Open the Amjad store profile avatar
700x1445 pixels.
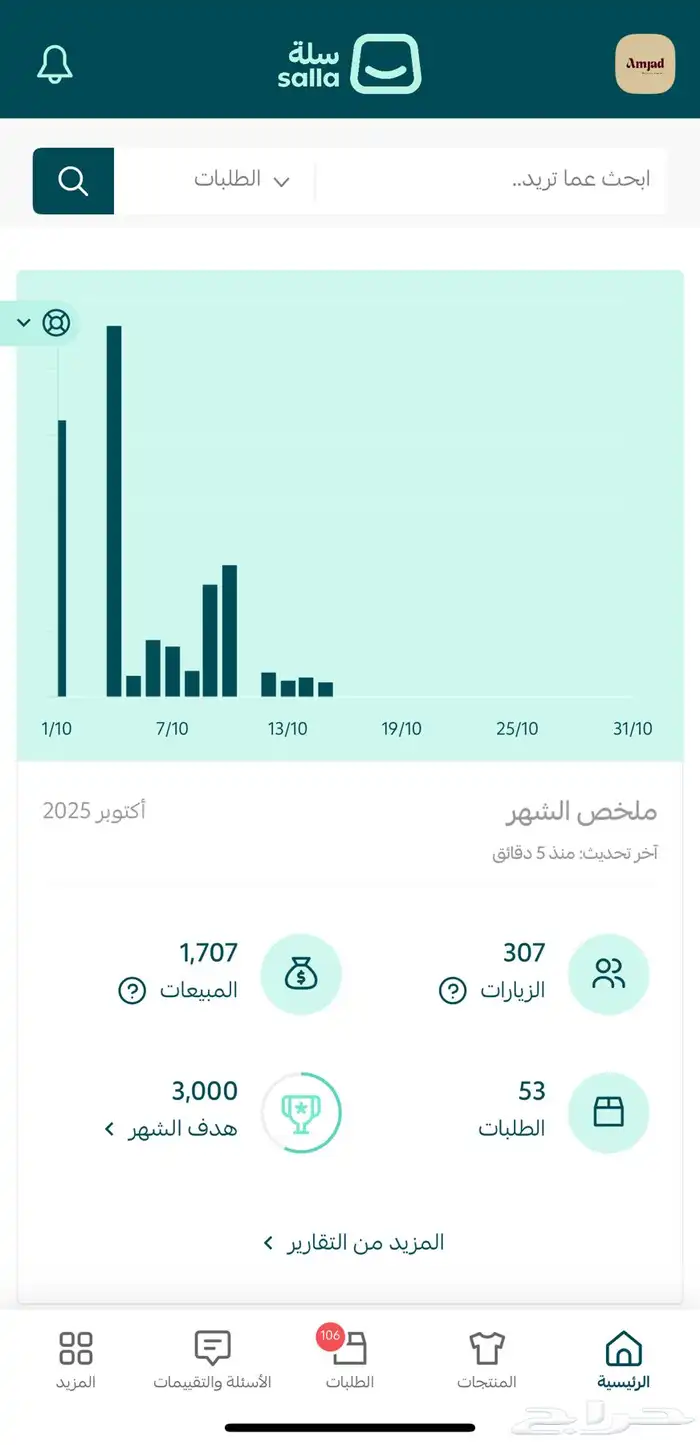[x=644, y=64]
